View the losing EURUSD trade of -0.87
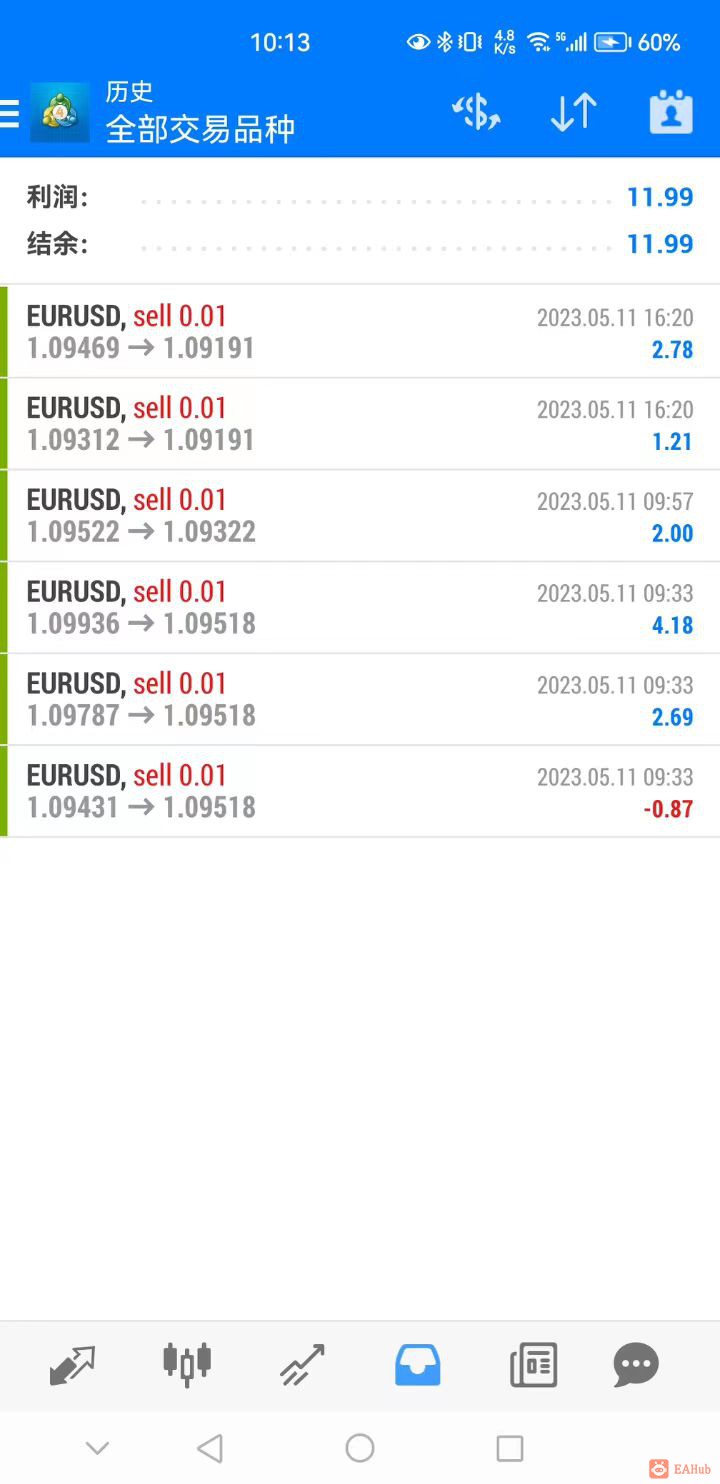 click(x=360, y=792)
